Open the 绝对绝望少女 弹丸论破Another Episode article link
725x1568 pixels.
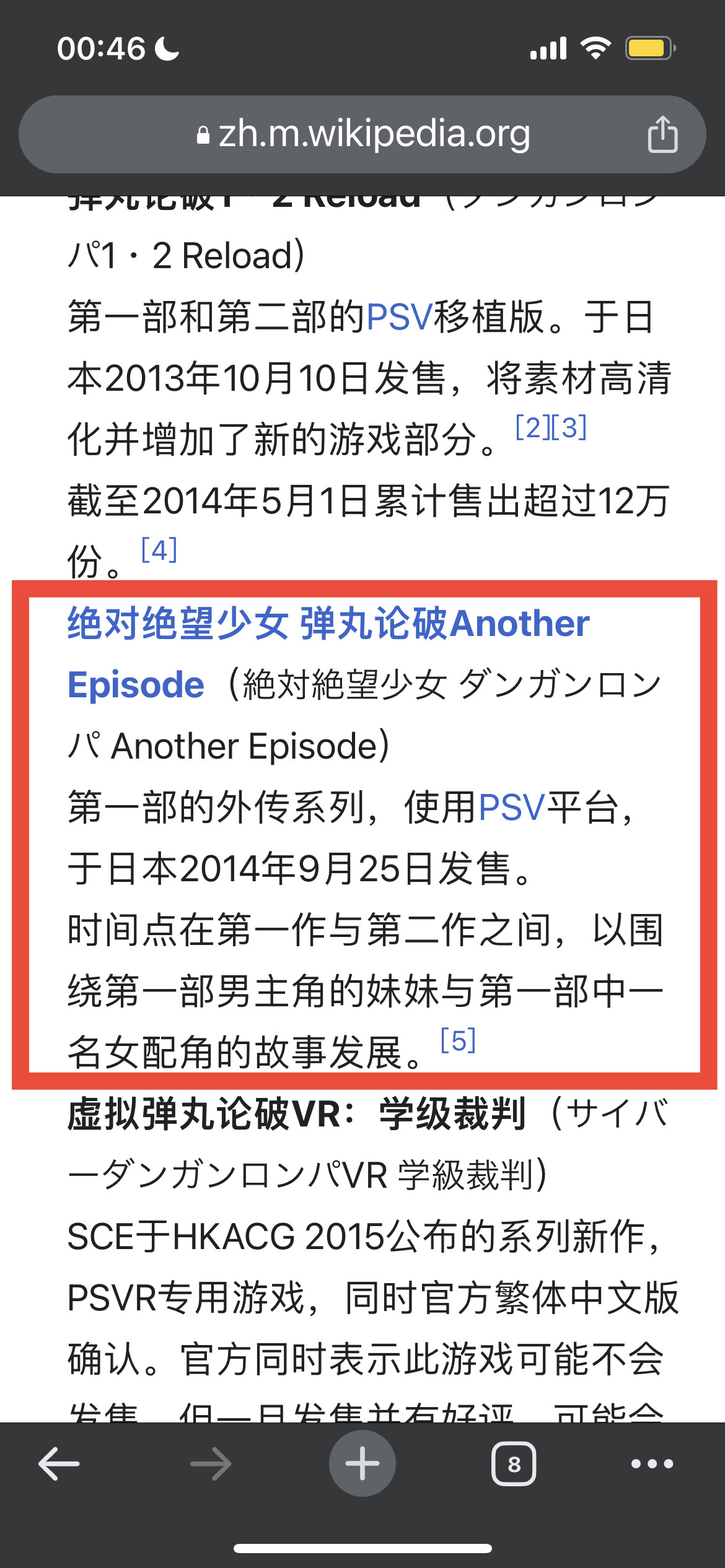[328, 653]
